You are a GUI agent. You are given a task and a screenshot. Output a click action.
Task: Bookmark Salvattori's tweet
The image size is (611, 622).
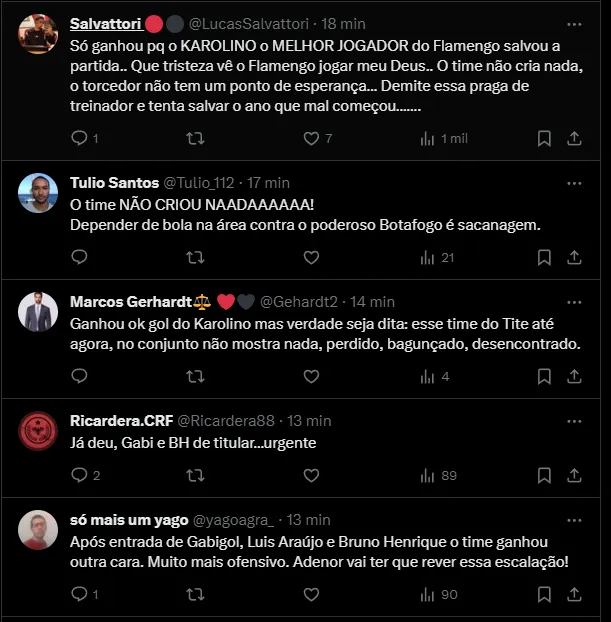click(544, 139)
